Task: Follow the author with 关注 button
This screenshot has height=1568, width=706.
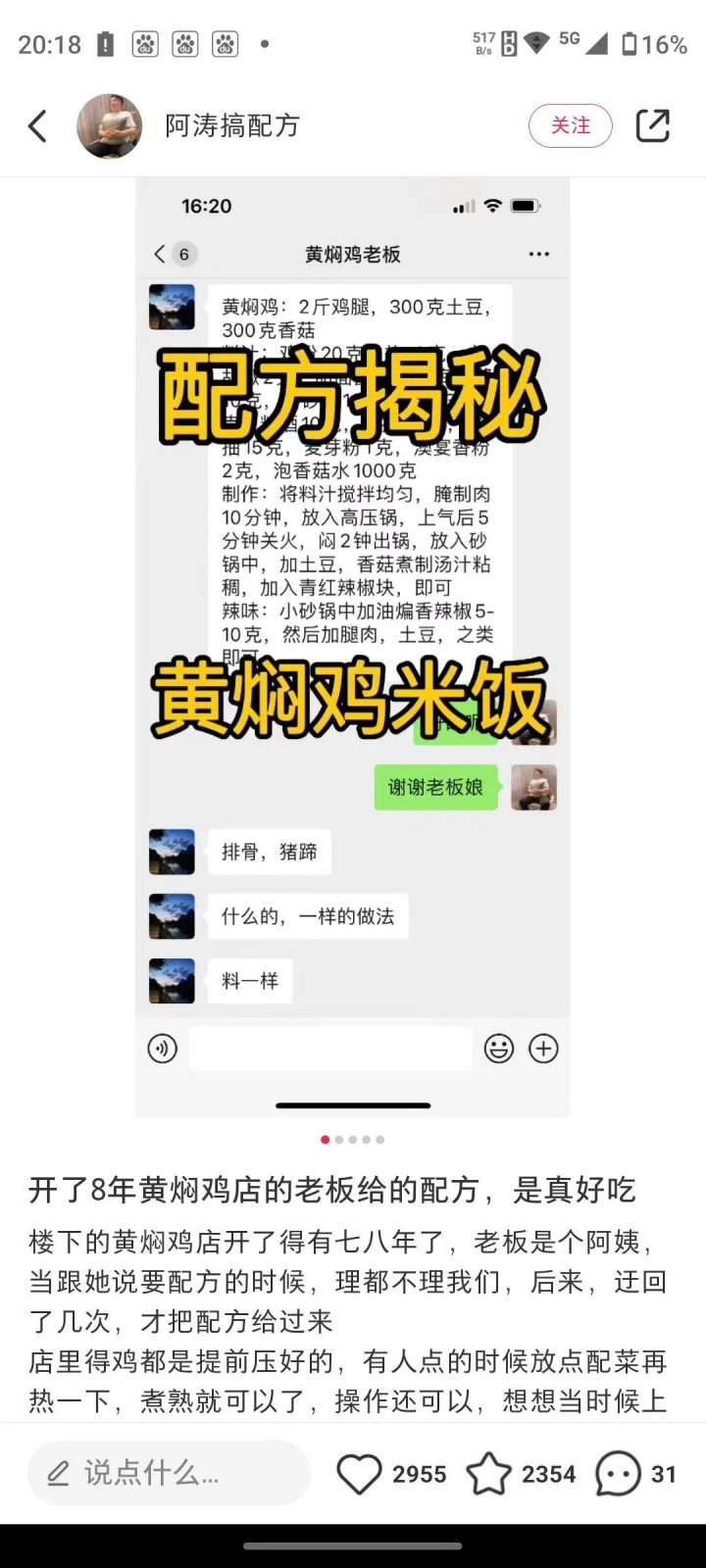Action: point(570,126)
